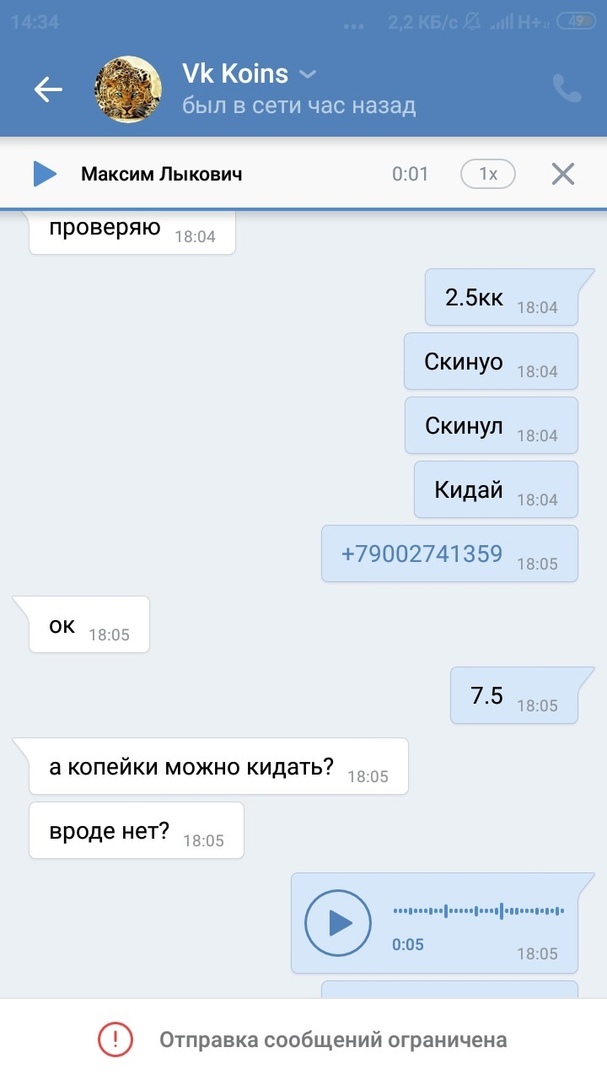Viewport: 607px width, 1080px height.
Task: Play the Максим Лыкович audio in the top player
Action: click(44, 174)
